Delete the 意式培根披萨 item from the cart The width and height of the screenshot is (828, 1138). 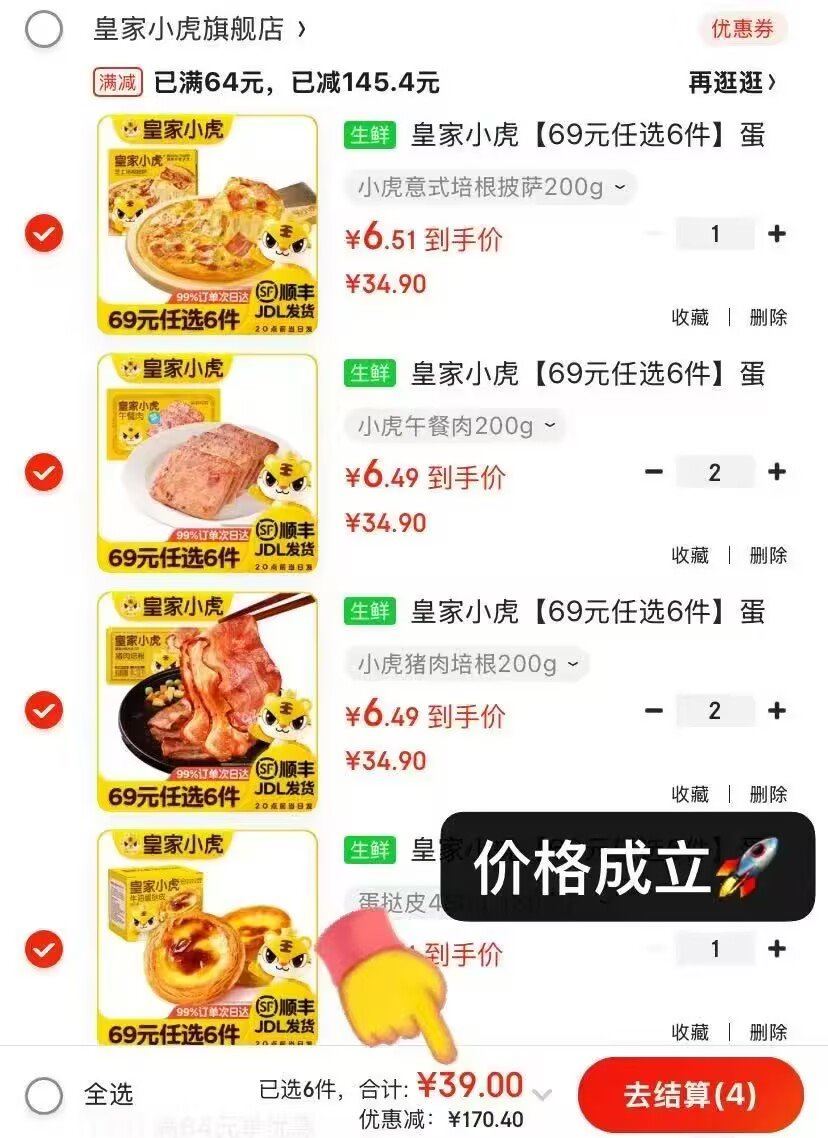[x=768, y=317]
